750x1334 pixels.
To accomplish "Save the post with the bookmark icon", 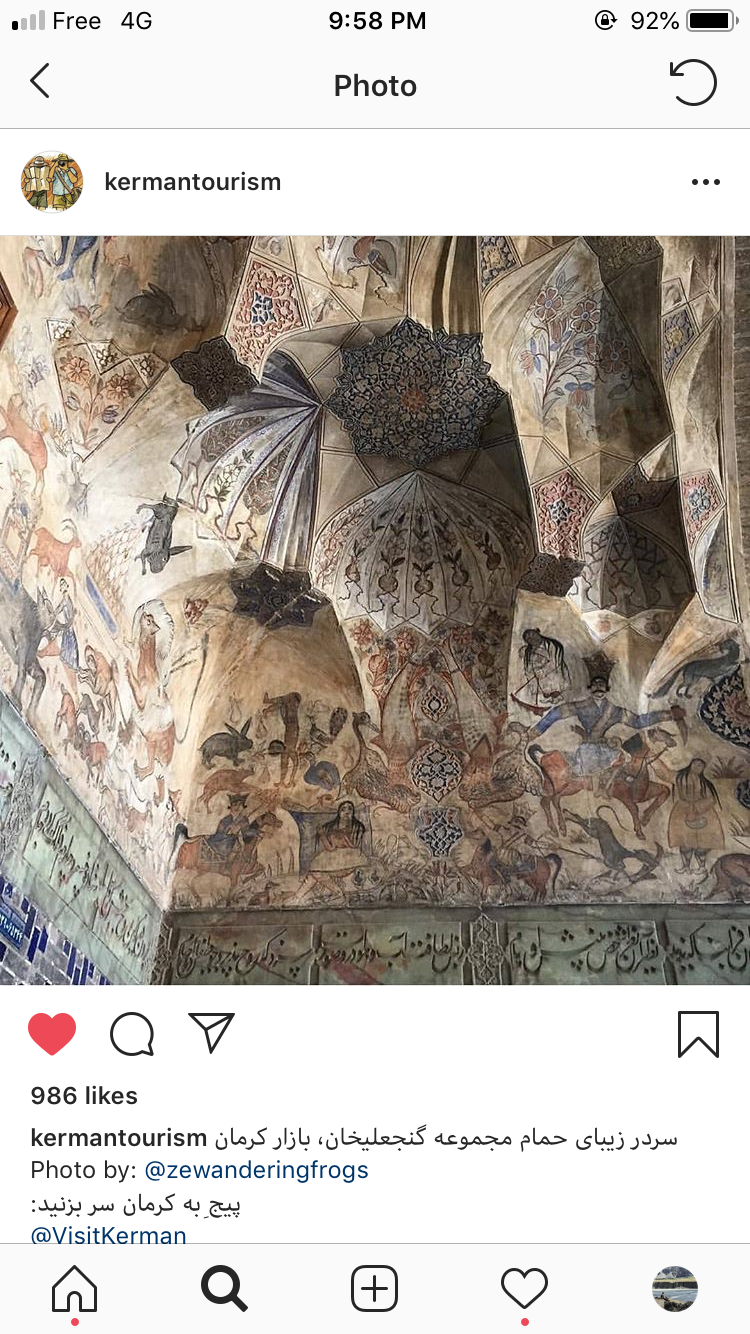I will point(698,1034).
